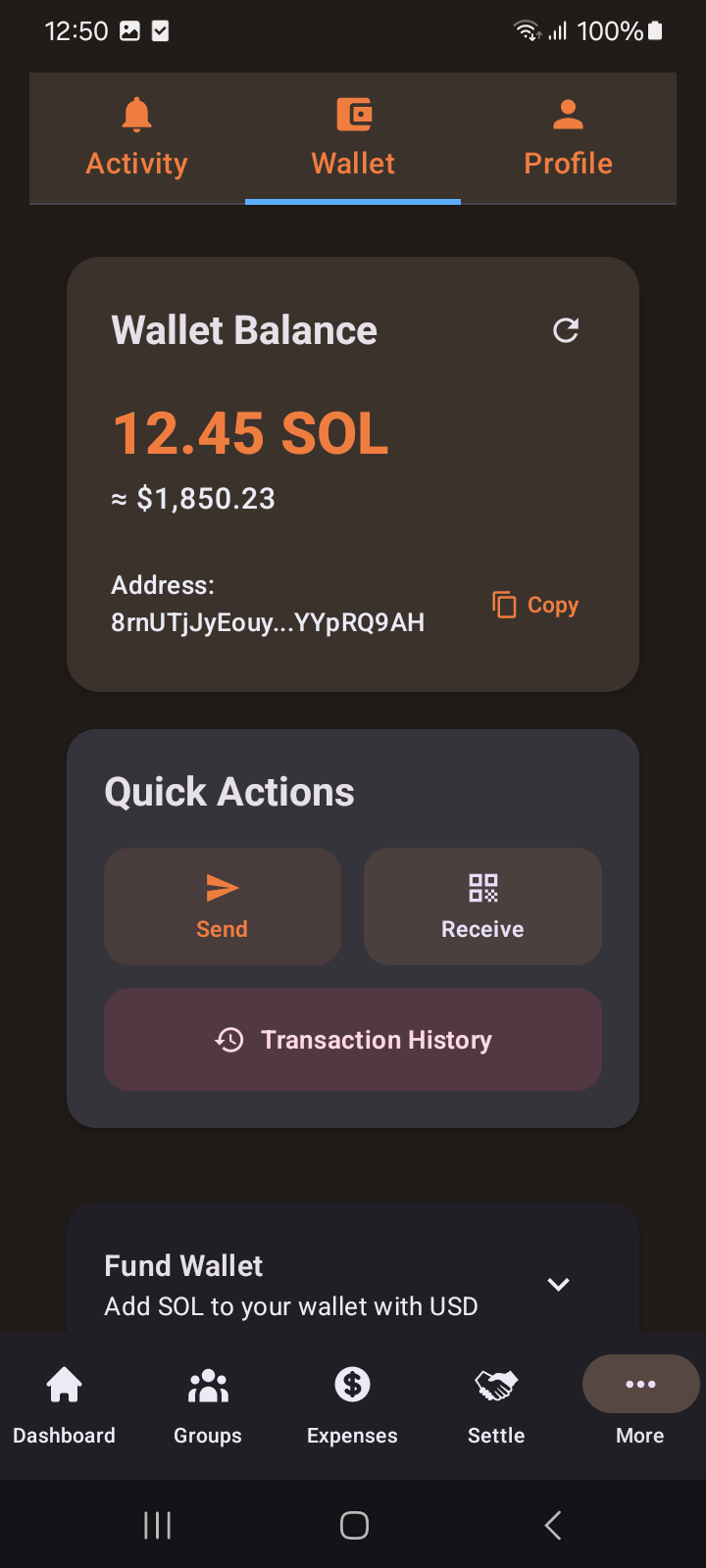This screenshot has width=706, height=1568.
Task: Switch to the Profile tab
Action: (568, 138)
